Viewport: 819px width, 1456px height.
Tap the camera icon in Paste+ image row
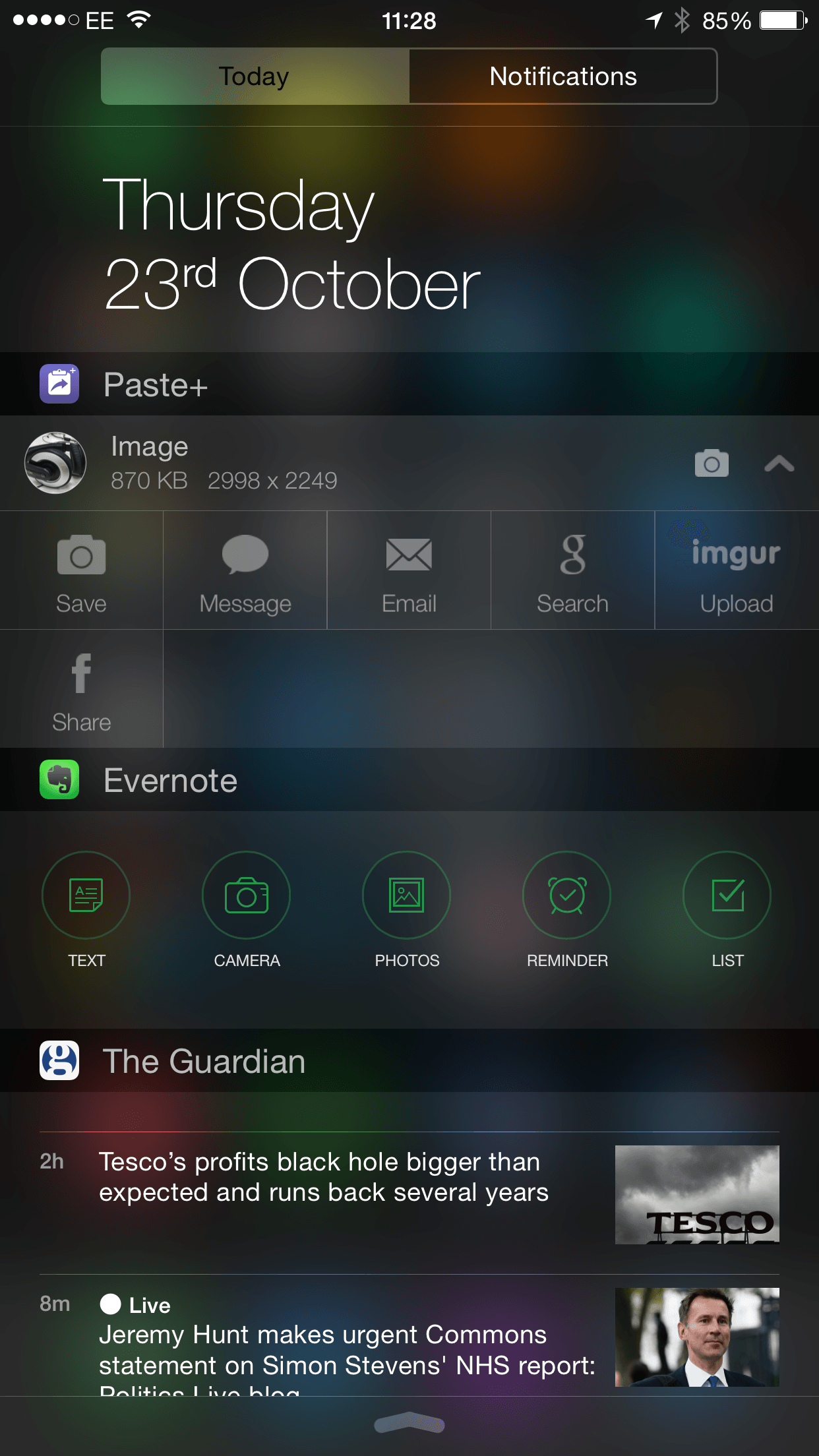tap(712, 463)
